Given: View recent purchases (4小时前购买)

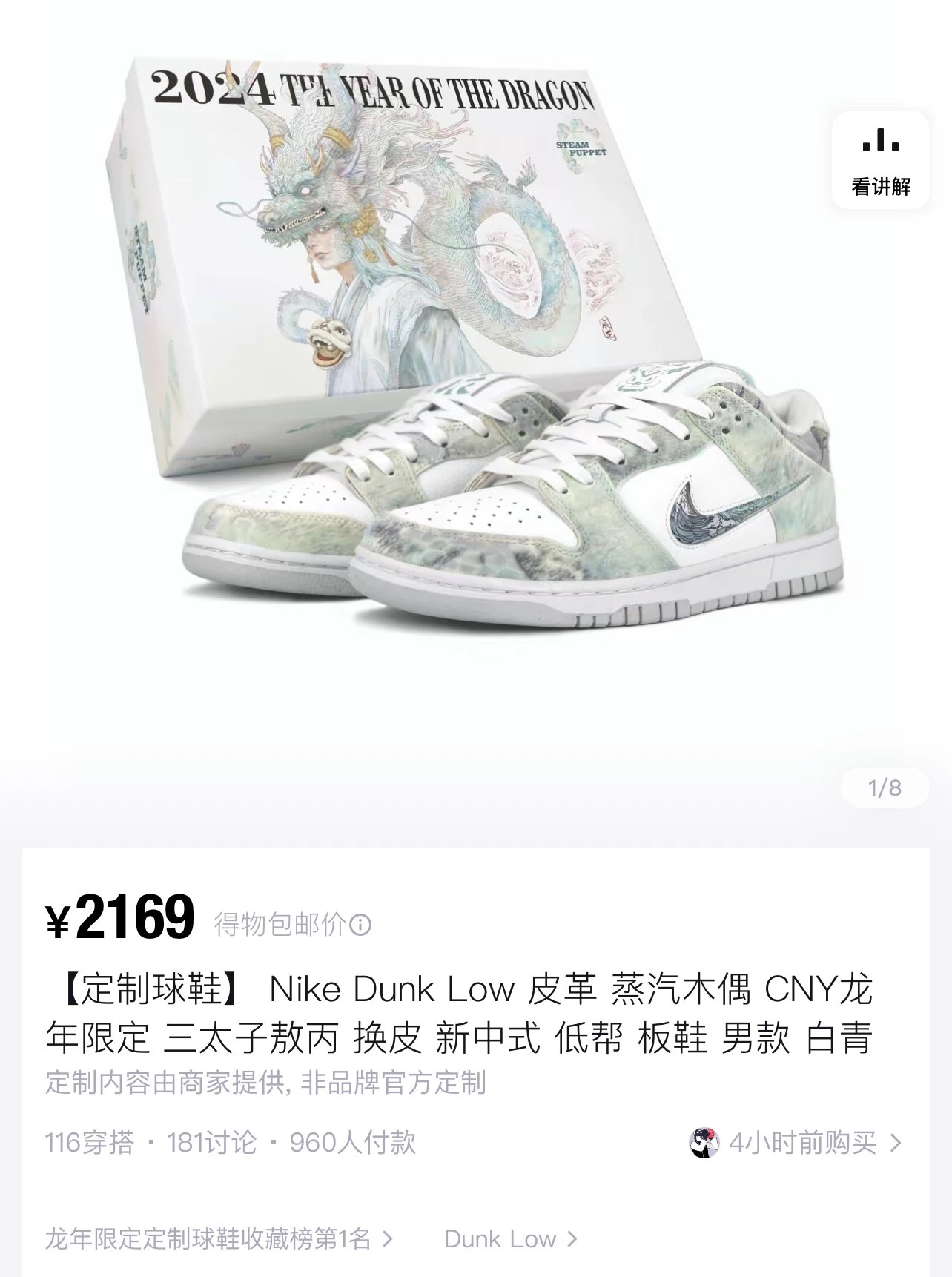Looking at the screenshot, I should (797, 1143).
